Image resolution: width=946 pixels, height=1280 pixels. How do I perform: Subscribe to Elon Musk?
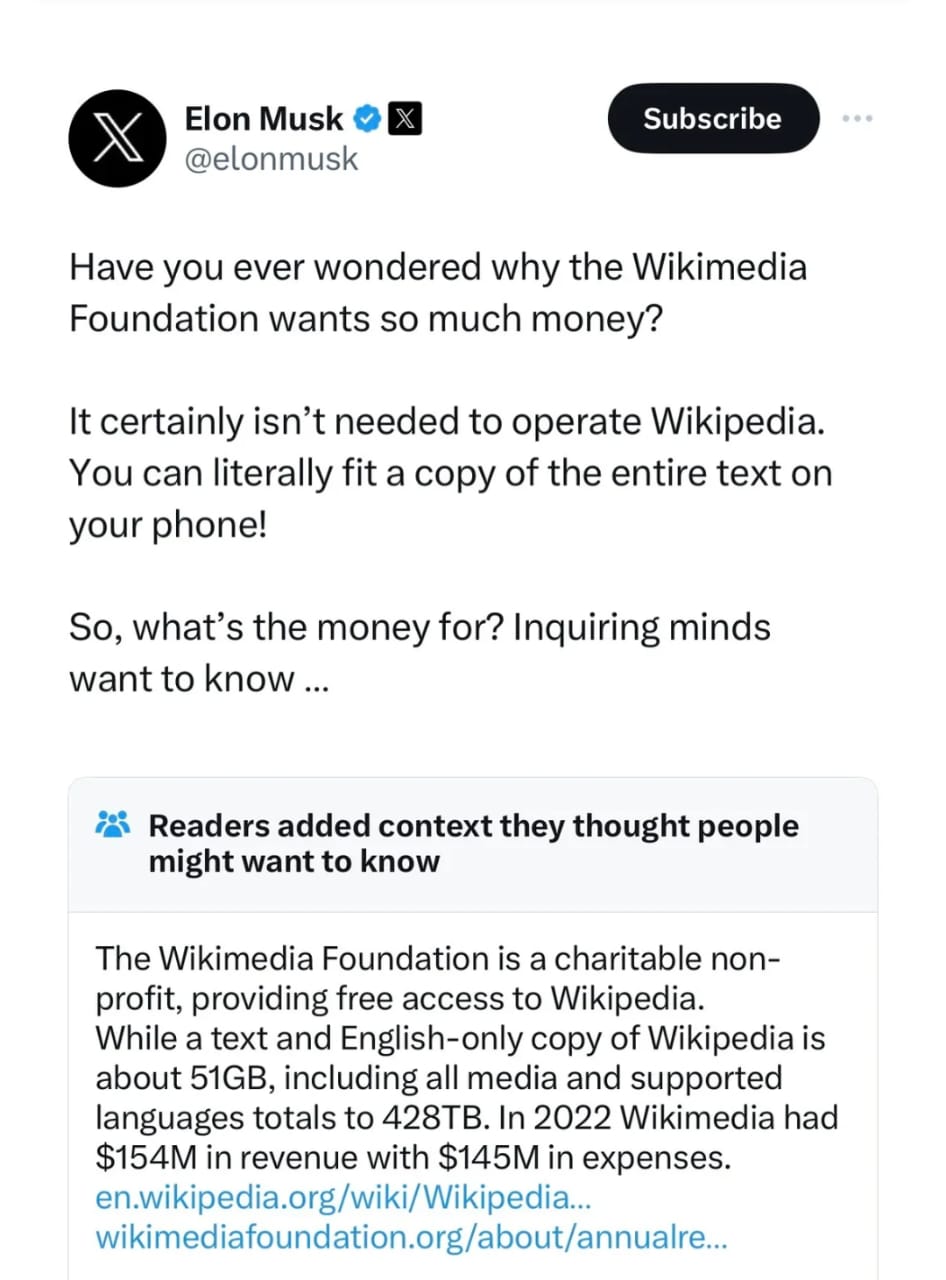712,119
